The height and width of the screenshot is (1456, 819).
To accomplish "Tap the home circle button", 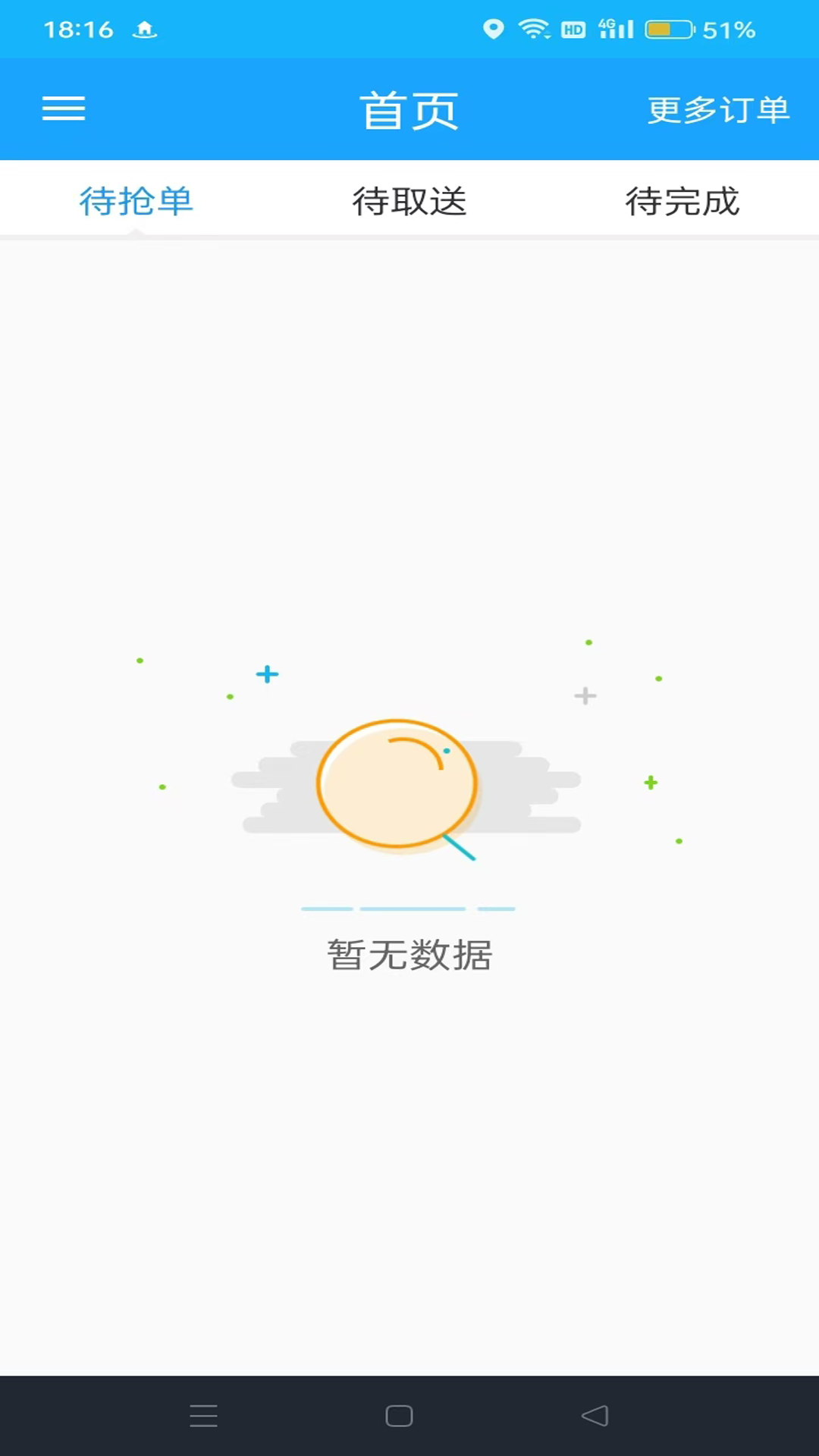I will [400, 1415].
